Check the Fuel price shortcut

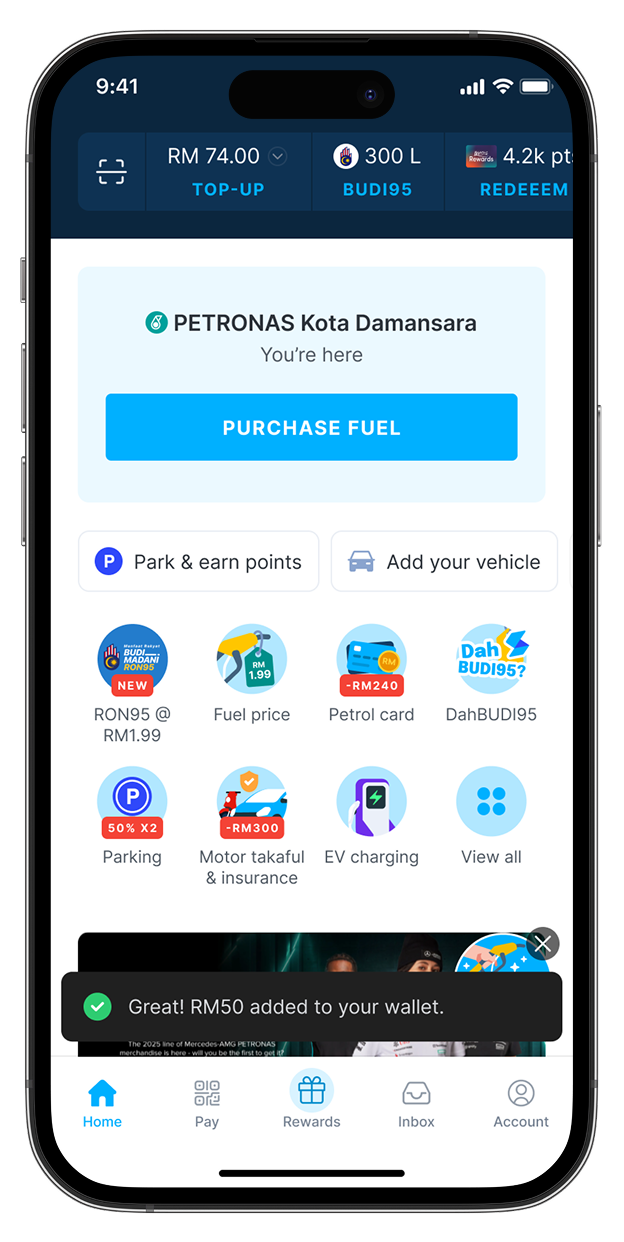252,660
